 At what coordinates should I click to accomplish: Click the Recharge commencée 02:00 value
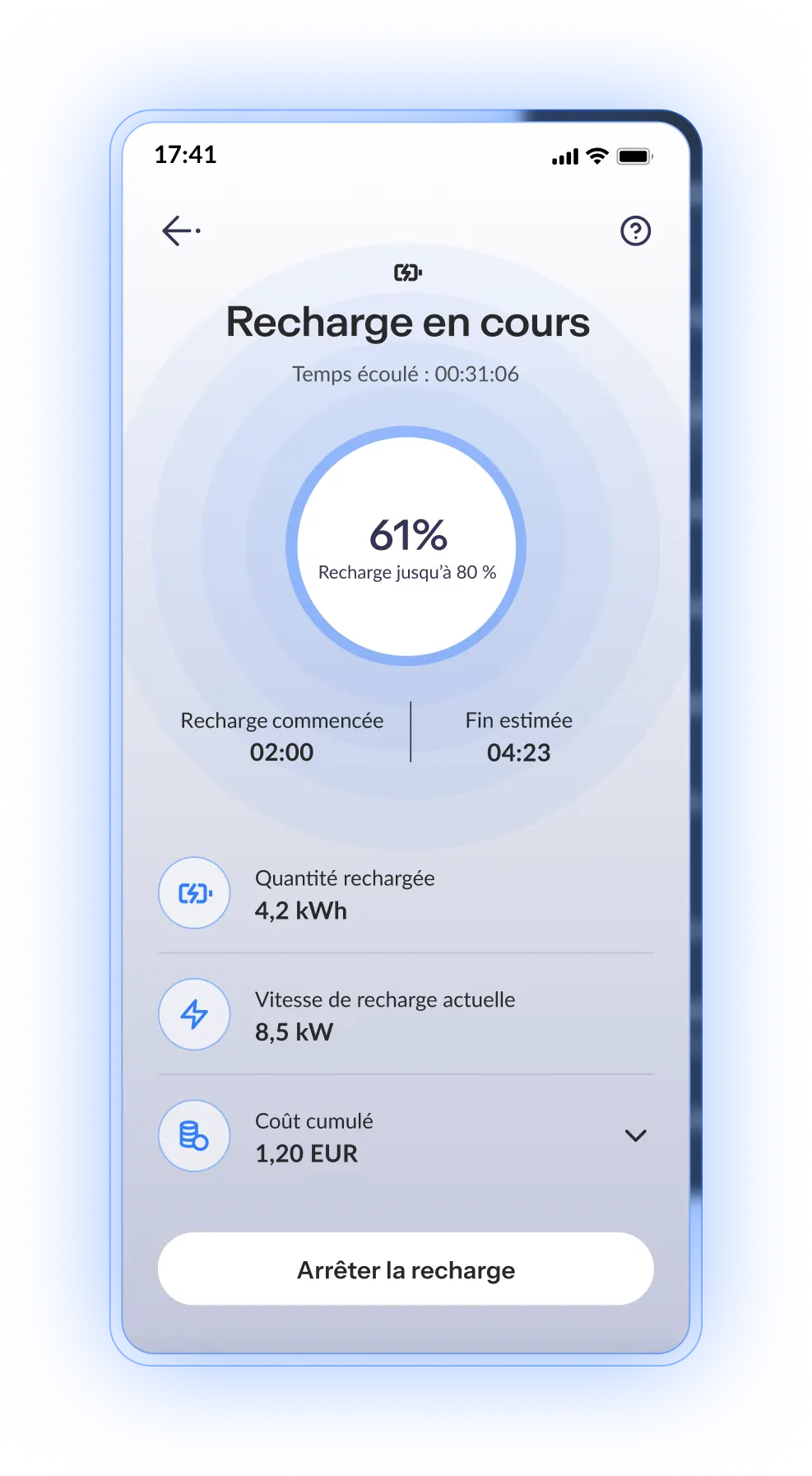click(x=281, y=752)
